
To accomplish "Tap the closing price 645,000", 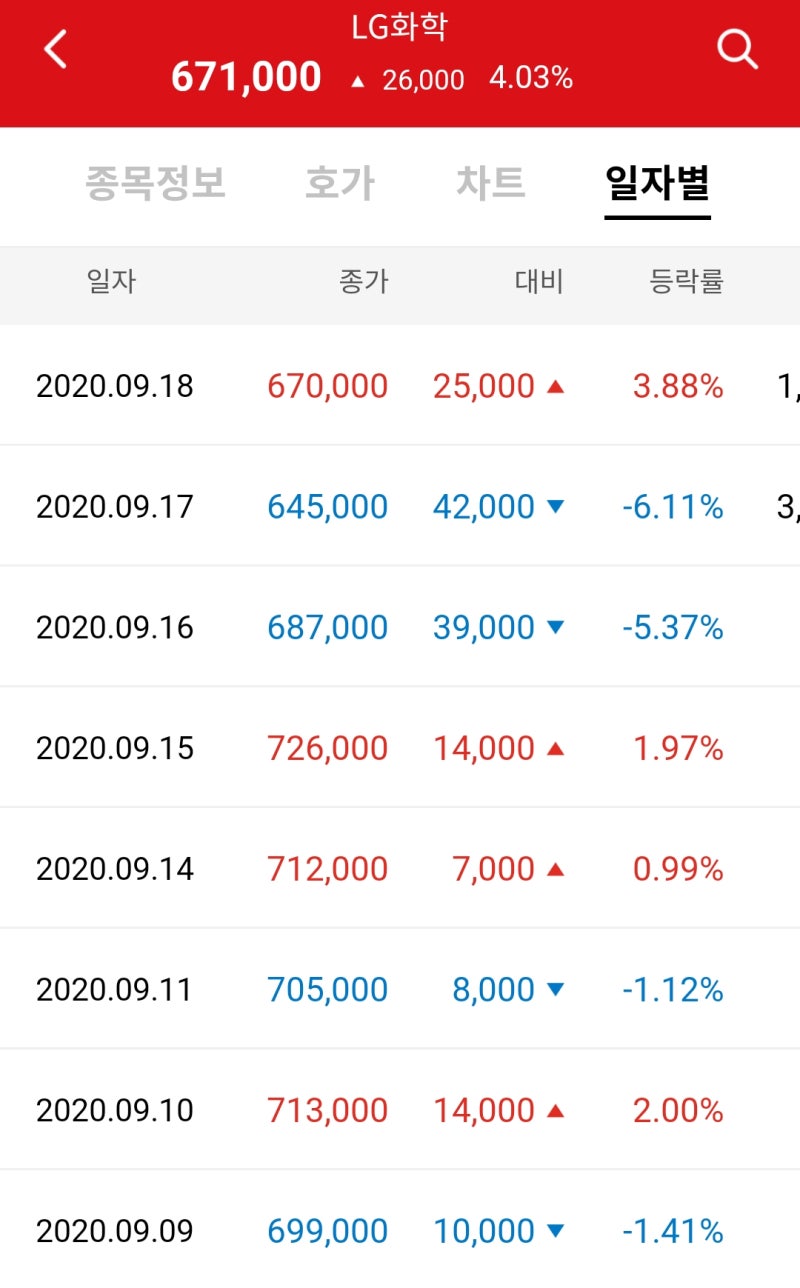I will (x=328, y=506).
